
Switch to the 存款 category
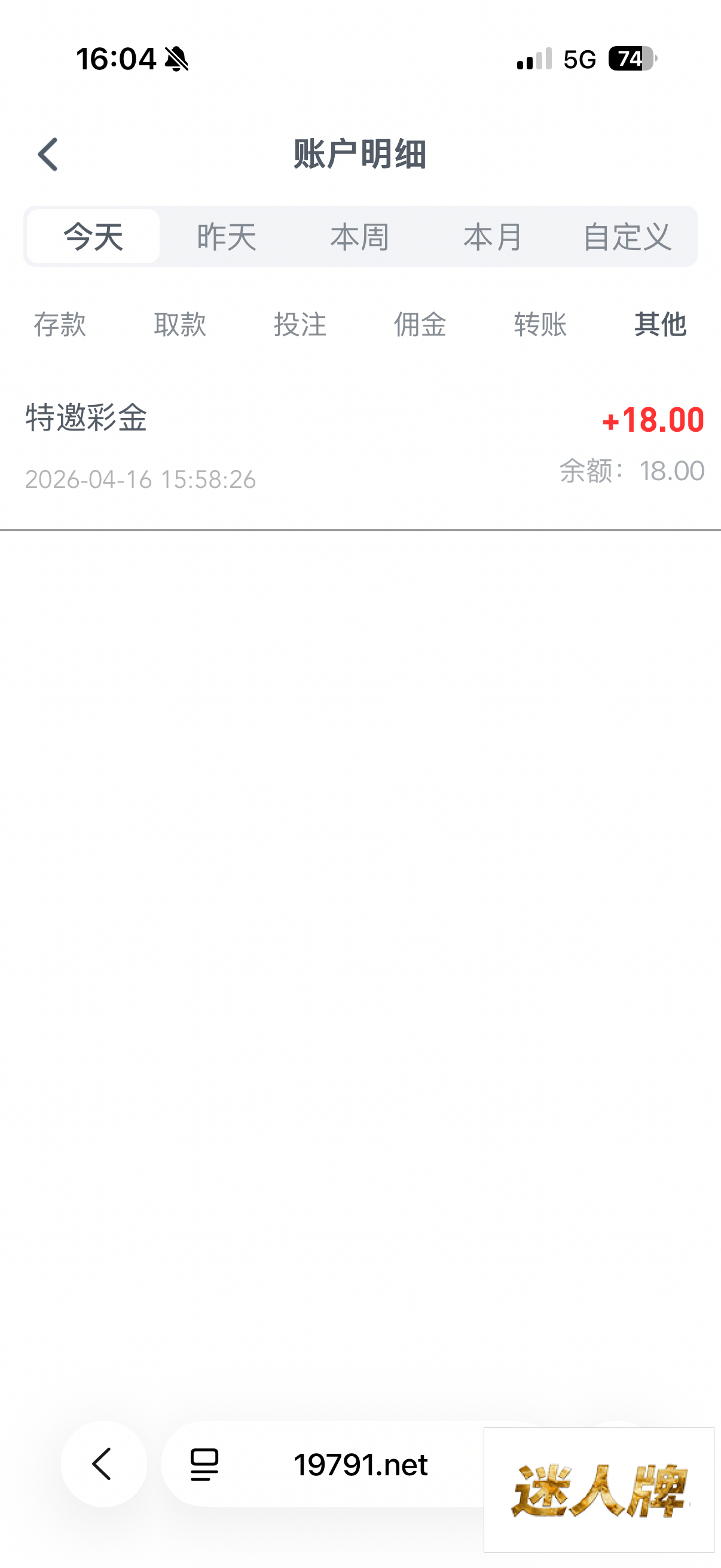[60, 325]
